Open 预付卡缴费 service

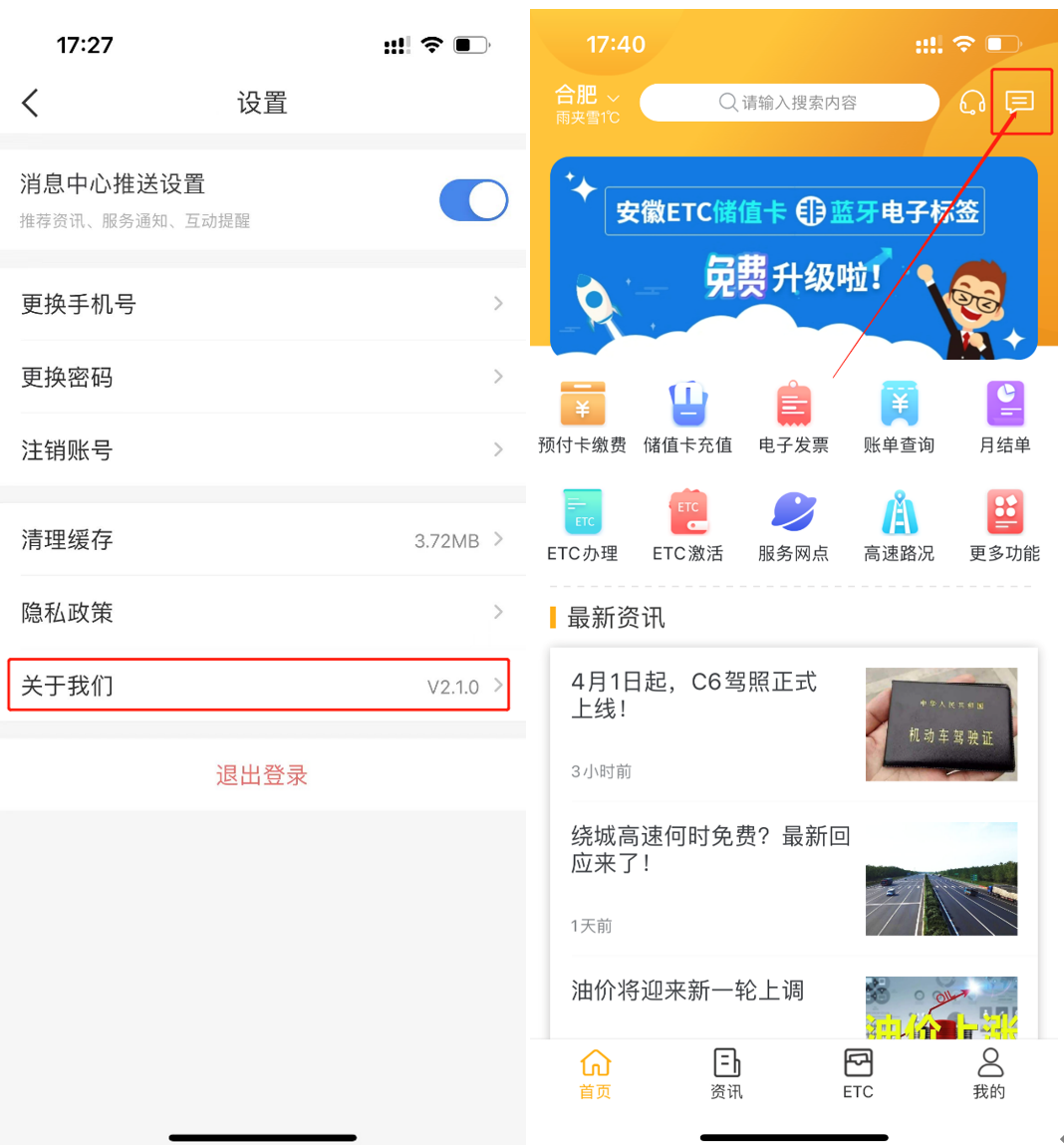(583, 418)
